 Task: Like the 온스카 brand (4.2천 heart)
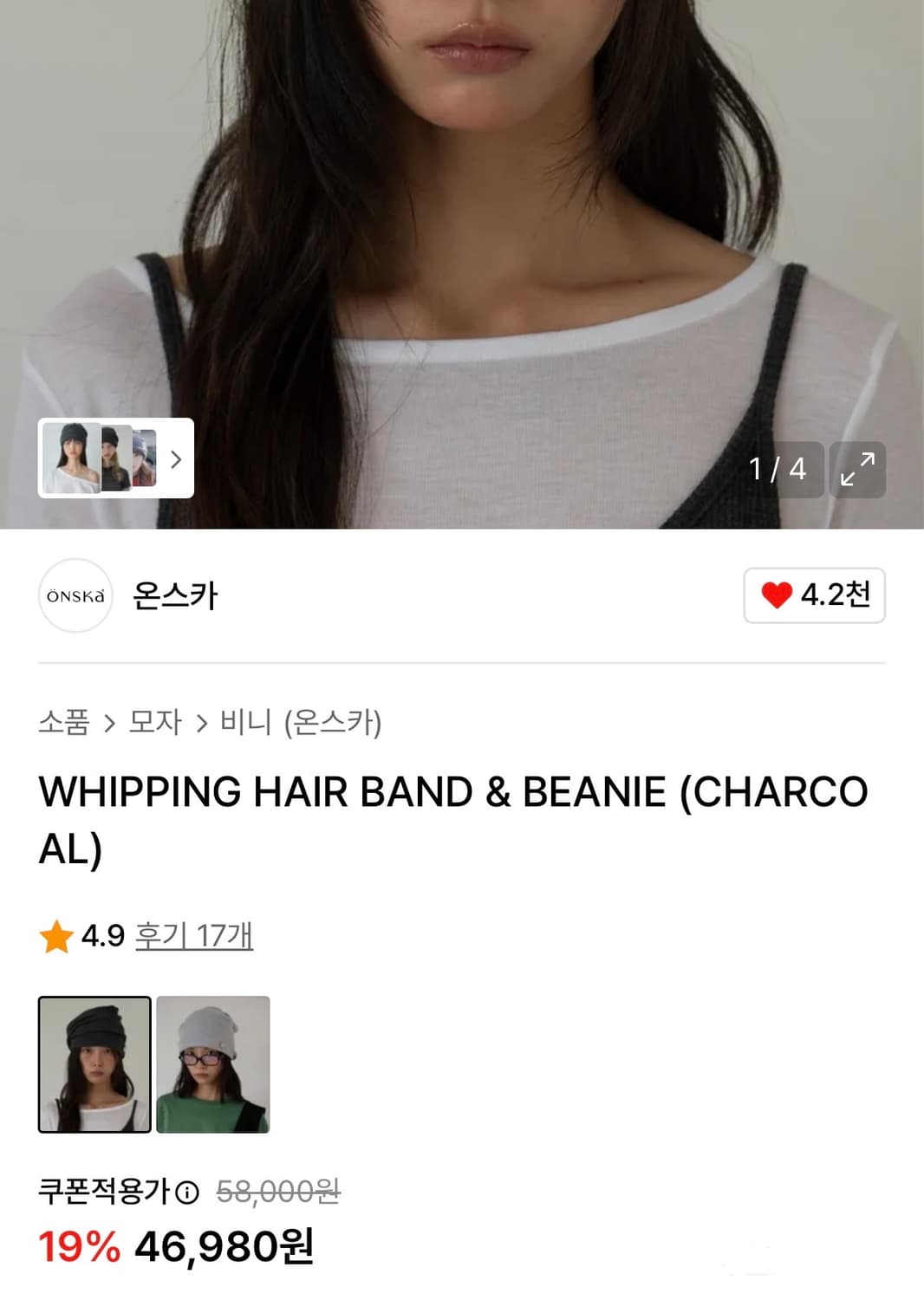click(x=814, y=595)
